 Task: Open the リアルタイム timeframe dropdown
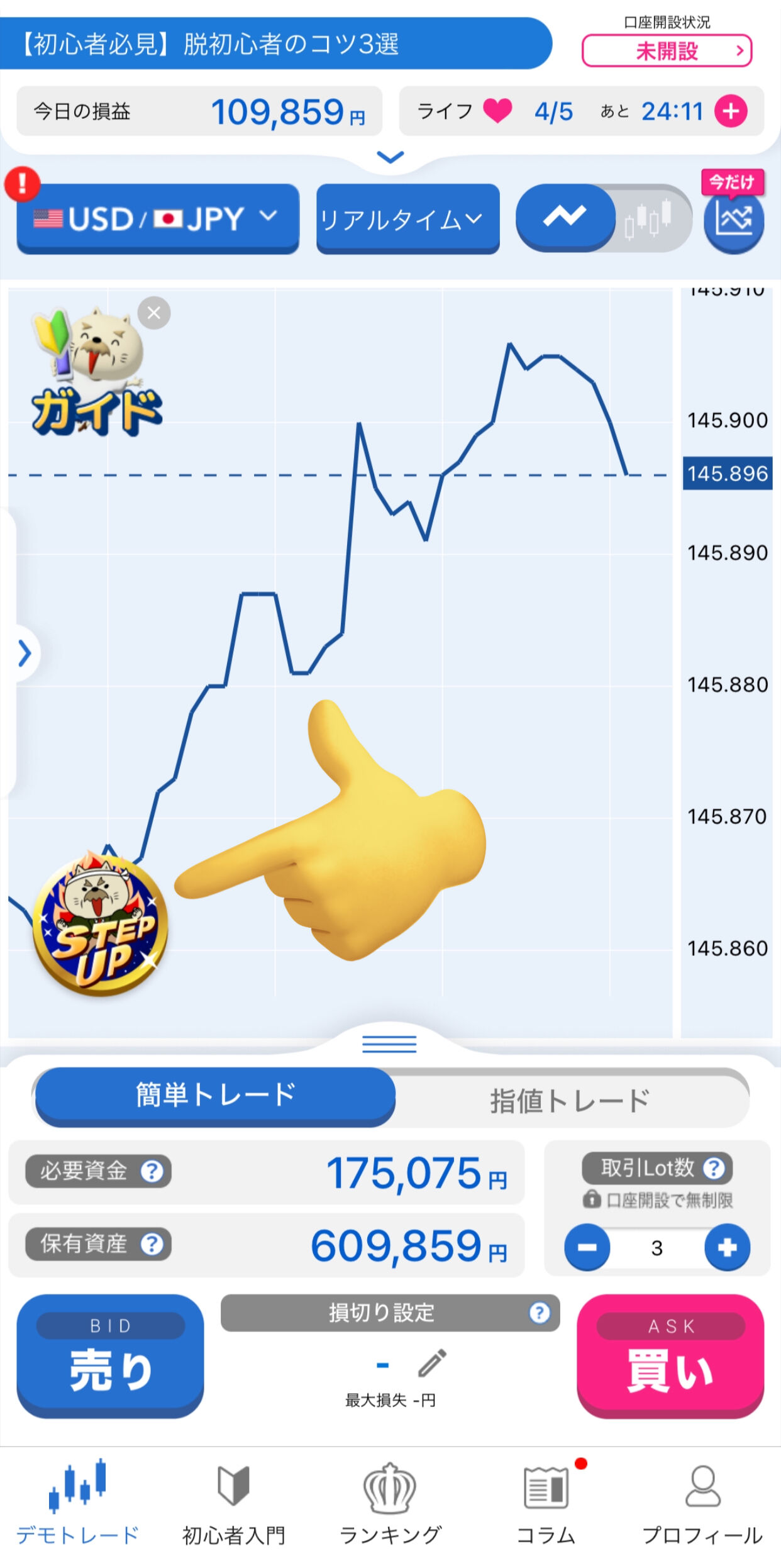click(x=407, y=219)
